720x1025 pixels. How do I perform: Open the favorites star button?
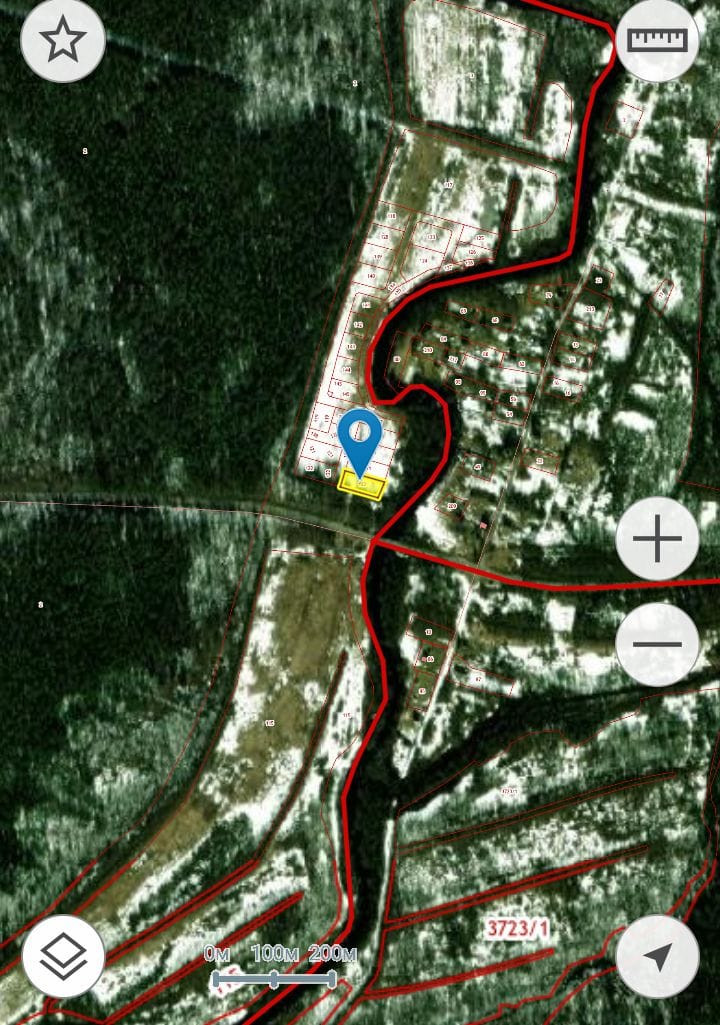click(63, 41)
